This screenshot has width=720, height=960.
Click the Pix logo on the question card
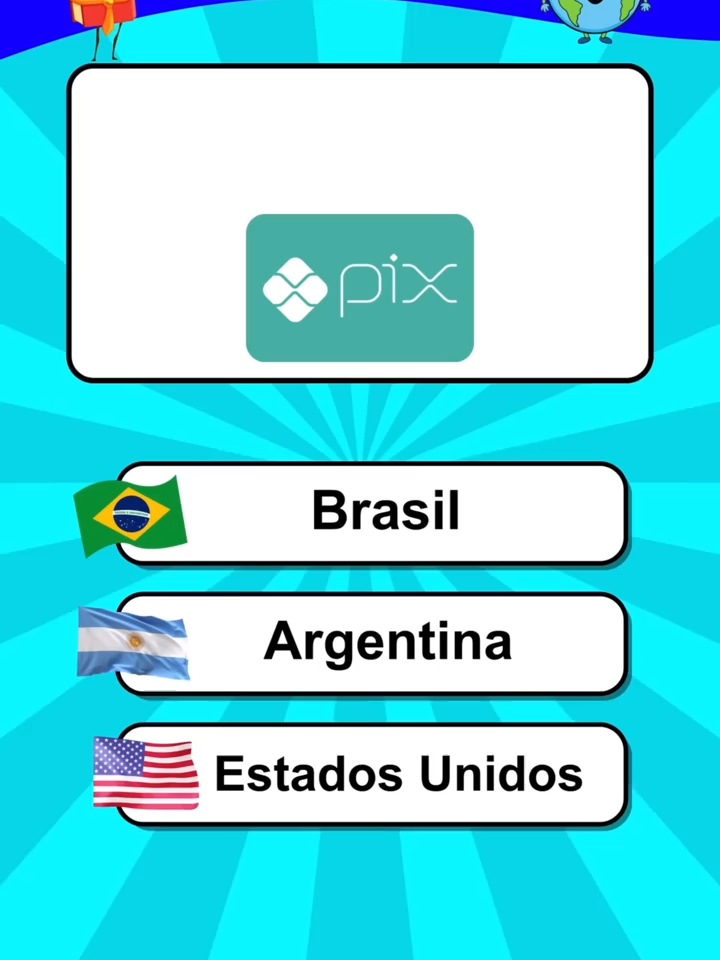tap(358, 285)
